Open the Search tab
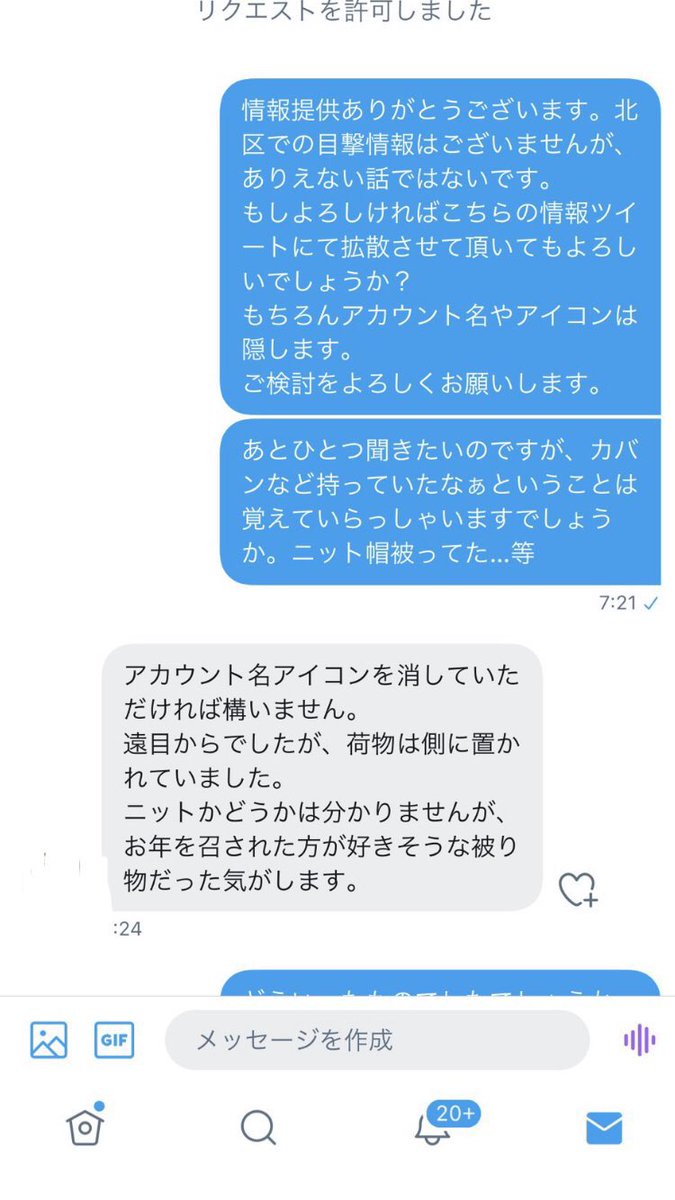675x1200 pixels. (x=258, y=1128)
